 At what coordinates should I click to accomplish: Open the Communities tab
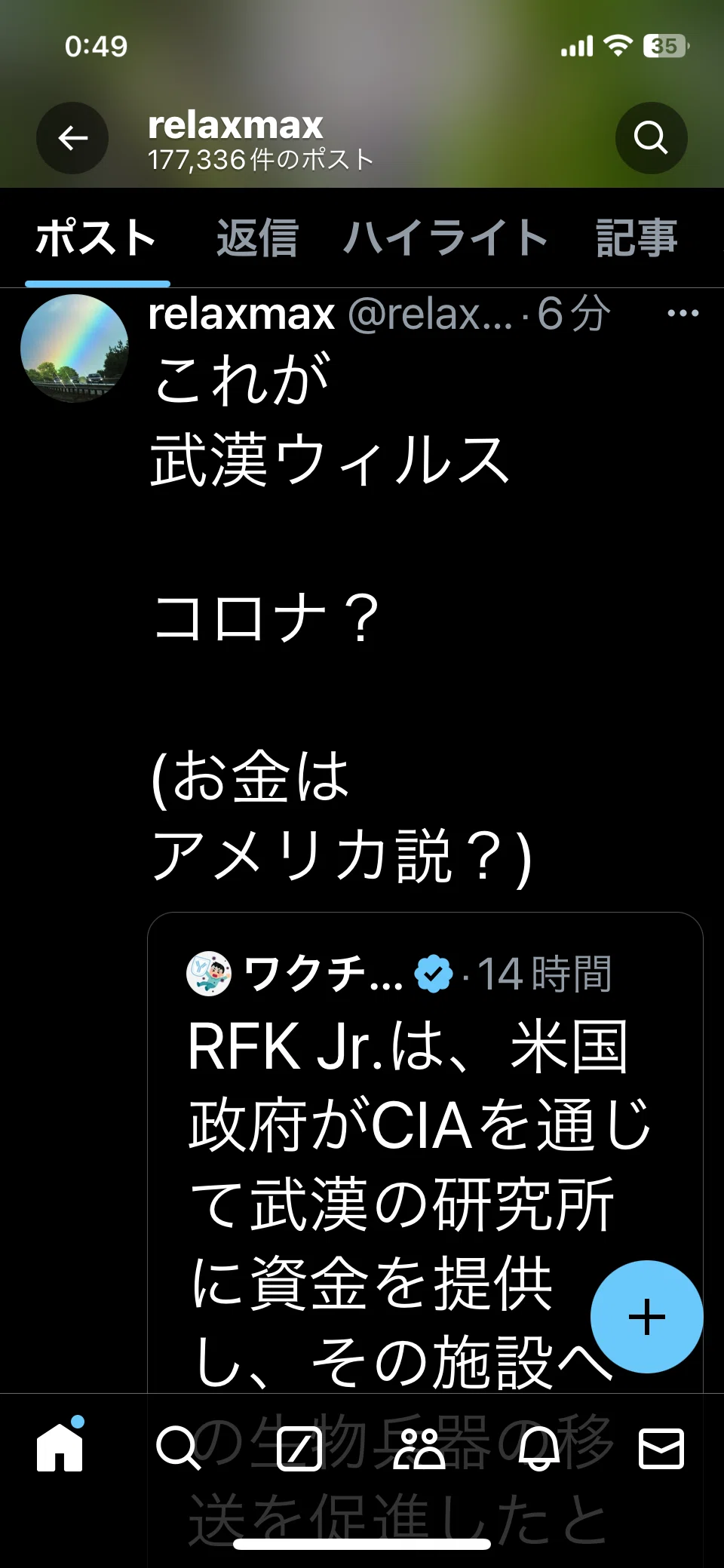tap(419, 1449)
